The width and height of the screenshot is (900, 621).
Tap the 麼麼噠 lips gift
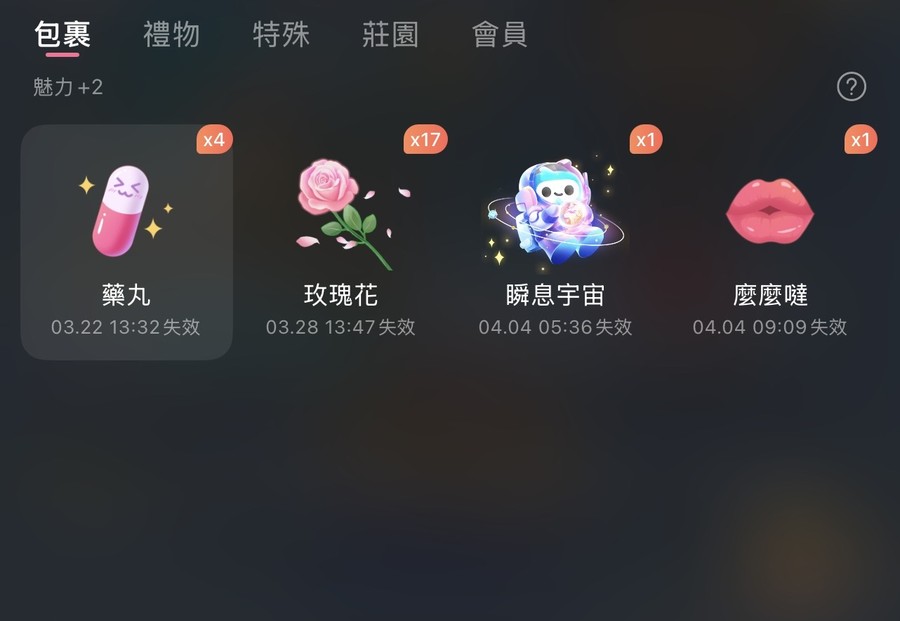coord(769,242)
